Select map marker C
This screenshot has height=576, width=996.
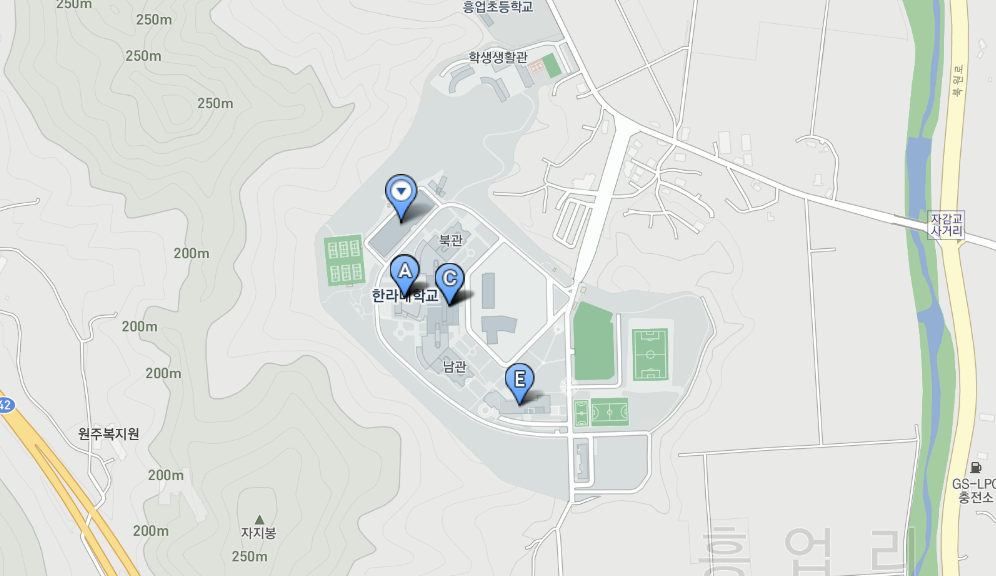coord(450,279)
